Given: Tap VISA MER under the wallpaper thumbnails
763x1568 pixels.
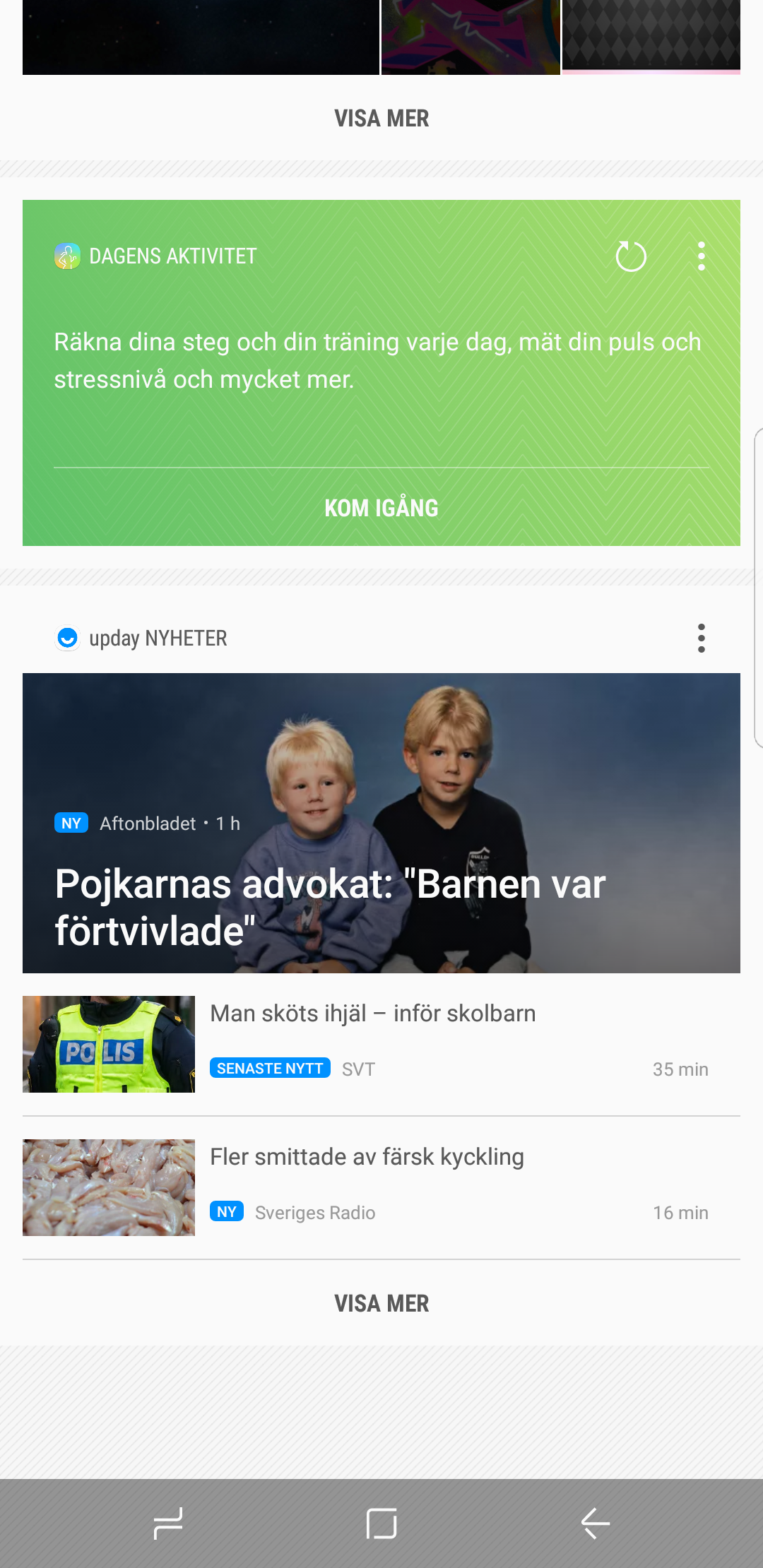Looking at the screenshot, I should pyautogui.click(x=381, y=118).
